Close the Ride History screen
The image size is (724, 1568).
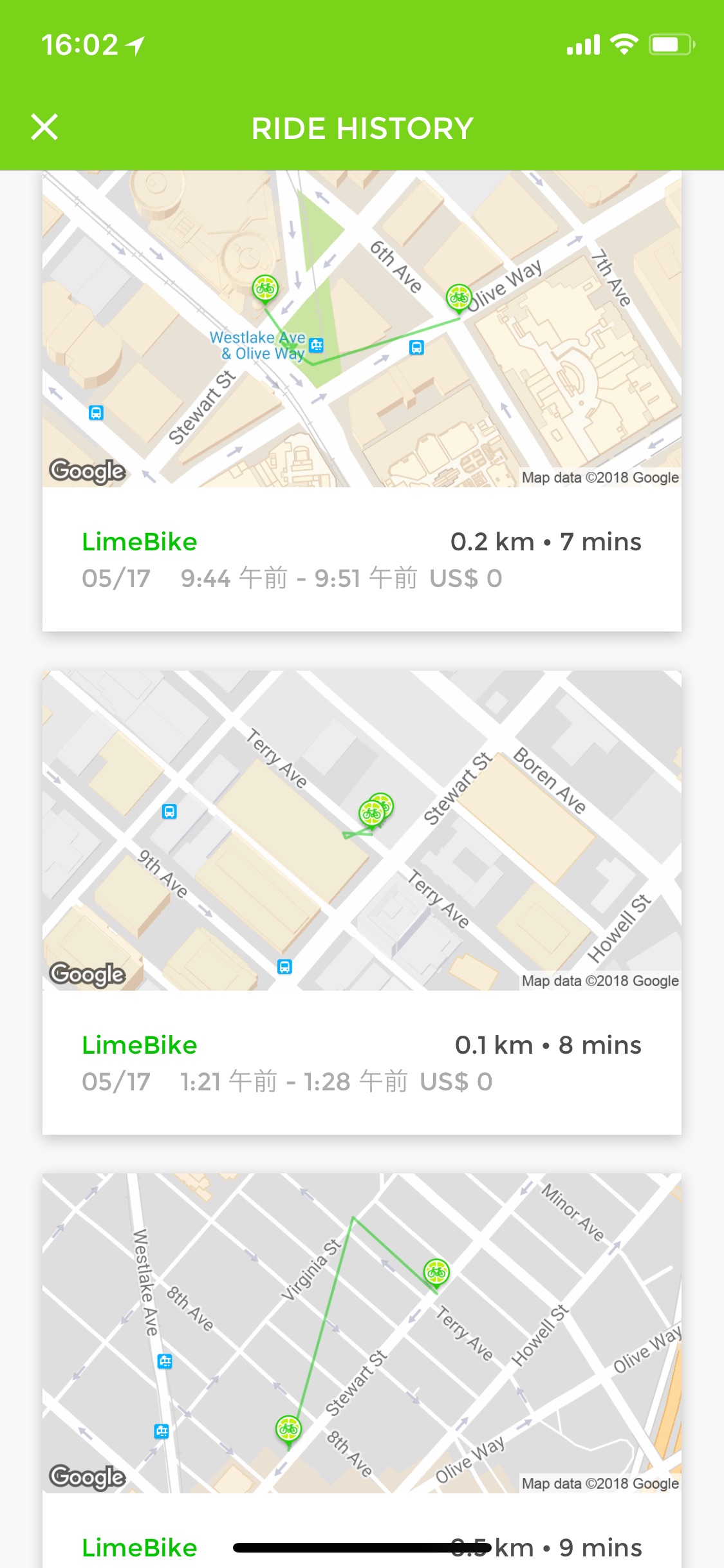click(45, 127)
